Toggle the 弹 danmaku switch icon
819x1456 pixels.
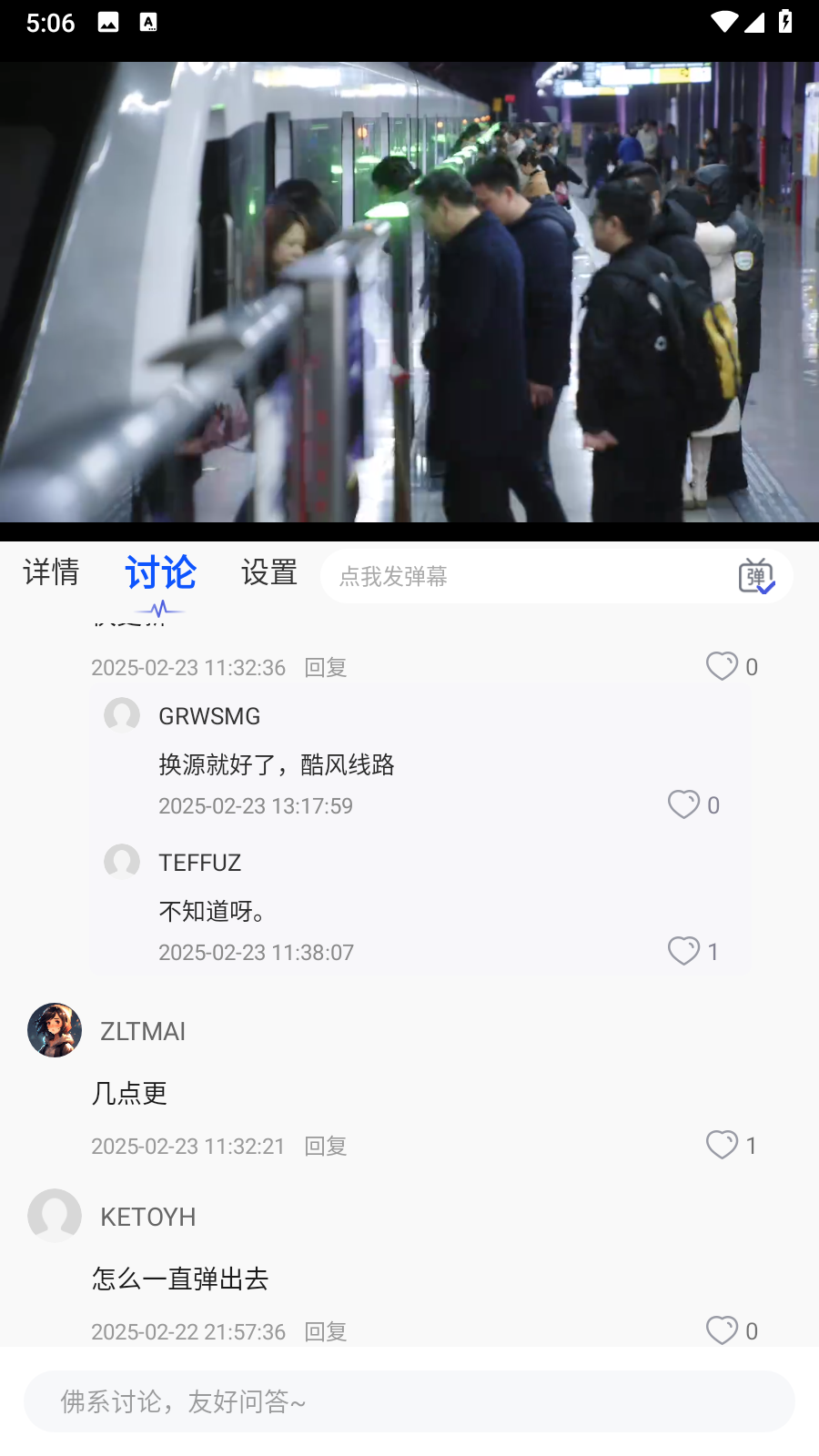pyautogui.click(x=755, y=576)
